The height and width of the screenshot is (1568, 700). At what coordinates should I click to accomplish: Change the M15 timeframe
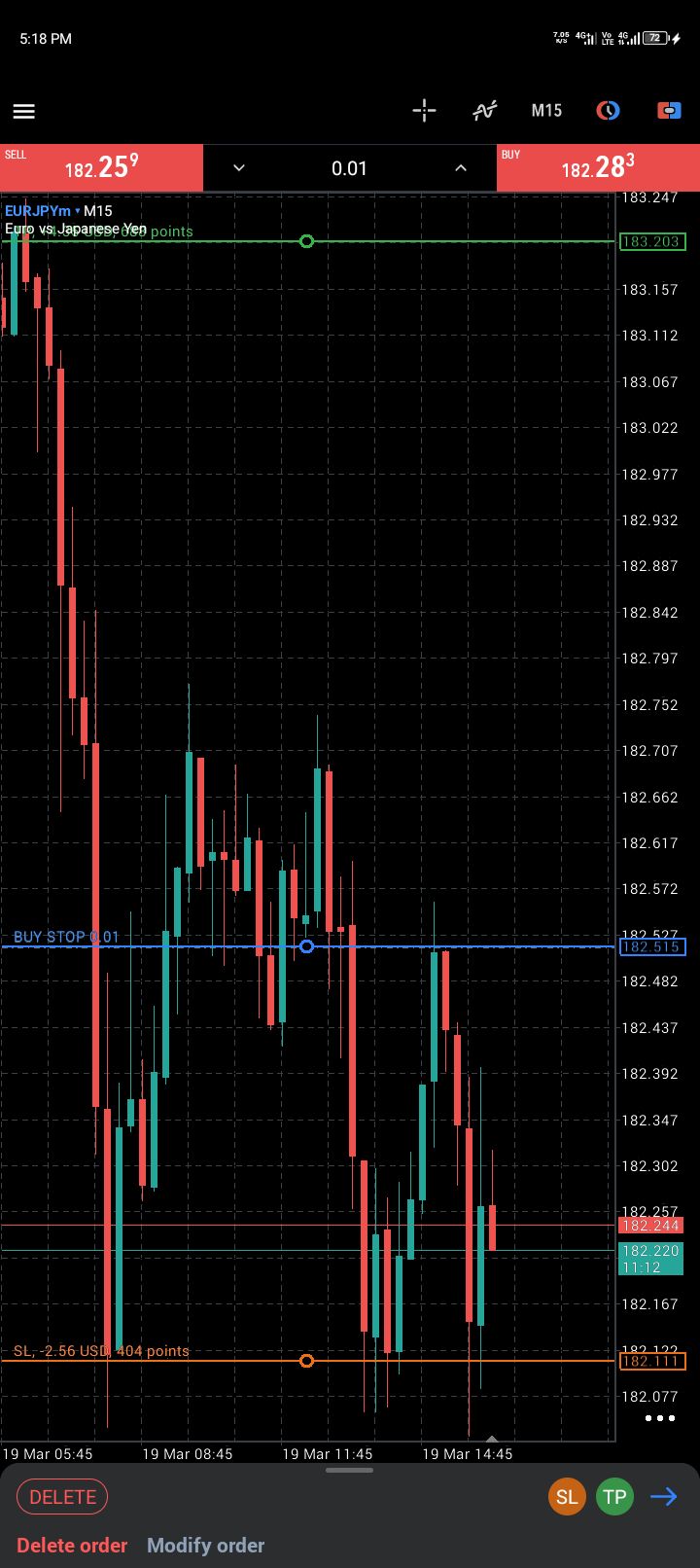(546, 110)
